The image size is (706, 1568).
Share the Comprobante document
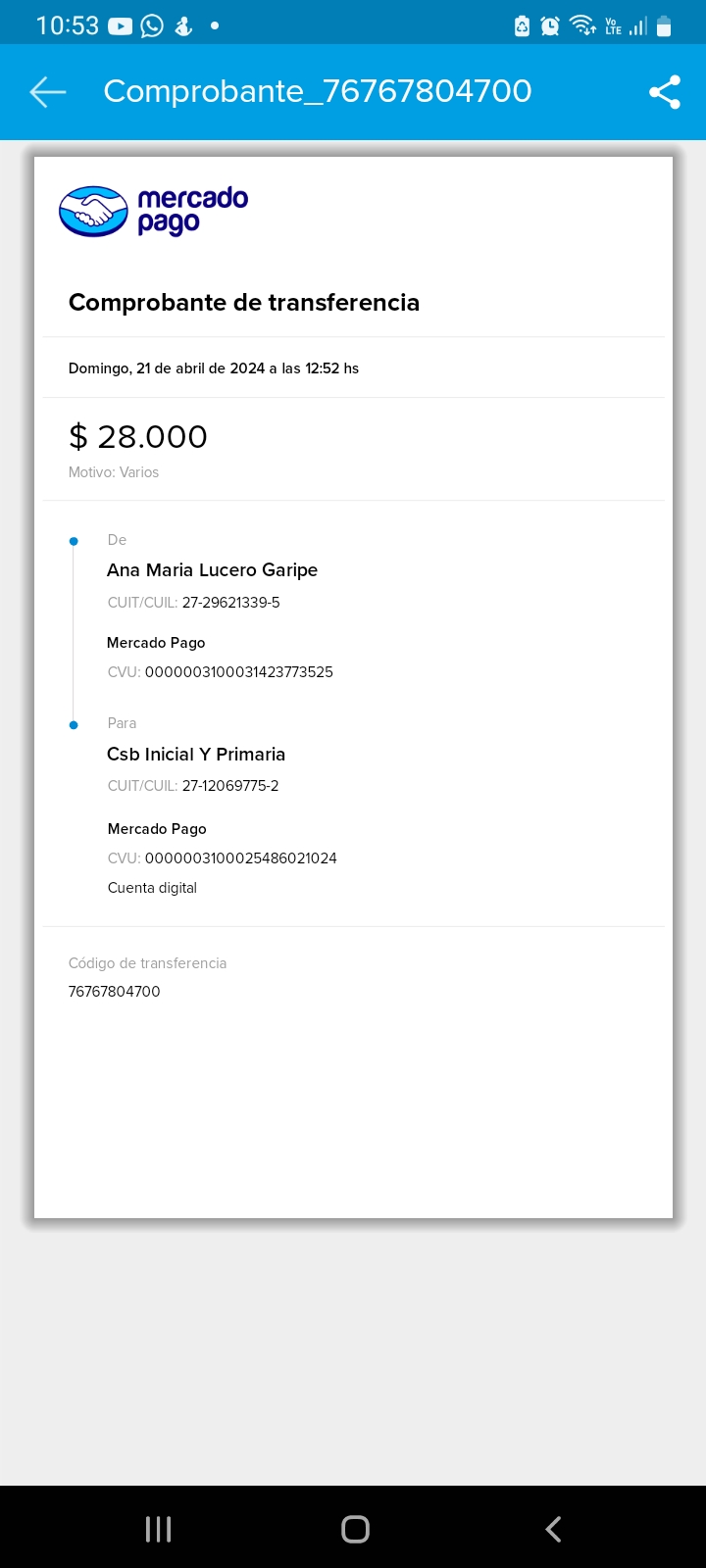[664, 92]
